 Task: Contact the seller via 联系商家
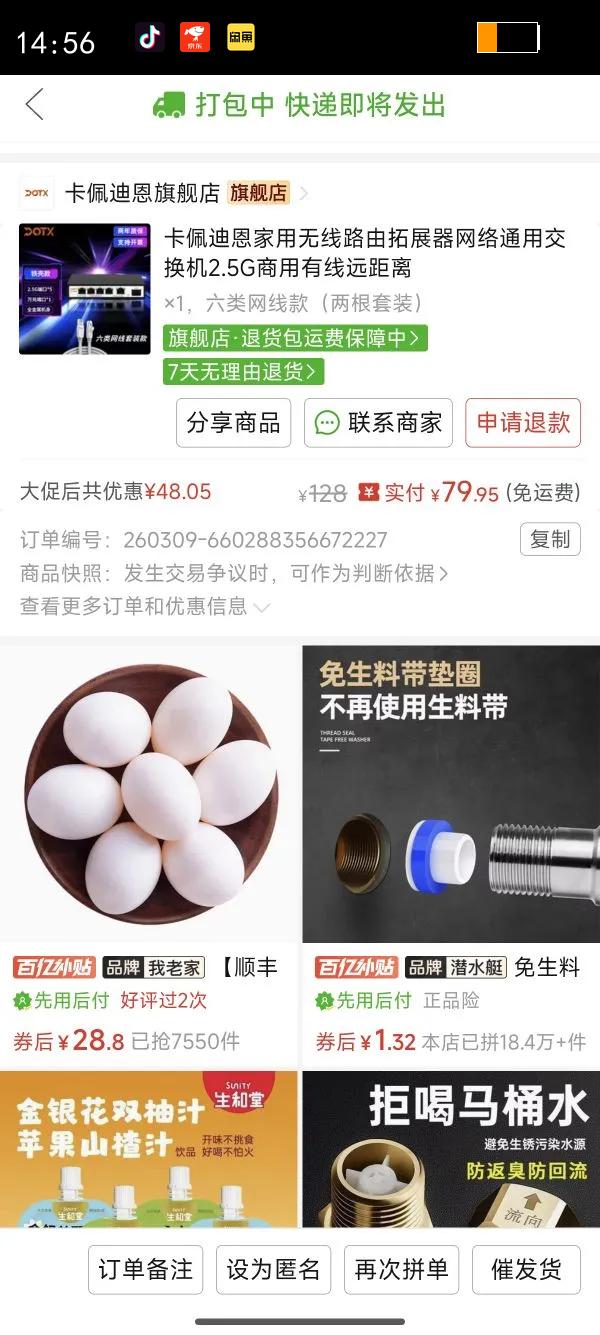(x=378, y=423)
